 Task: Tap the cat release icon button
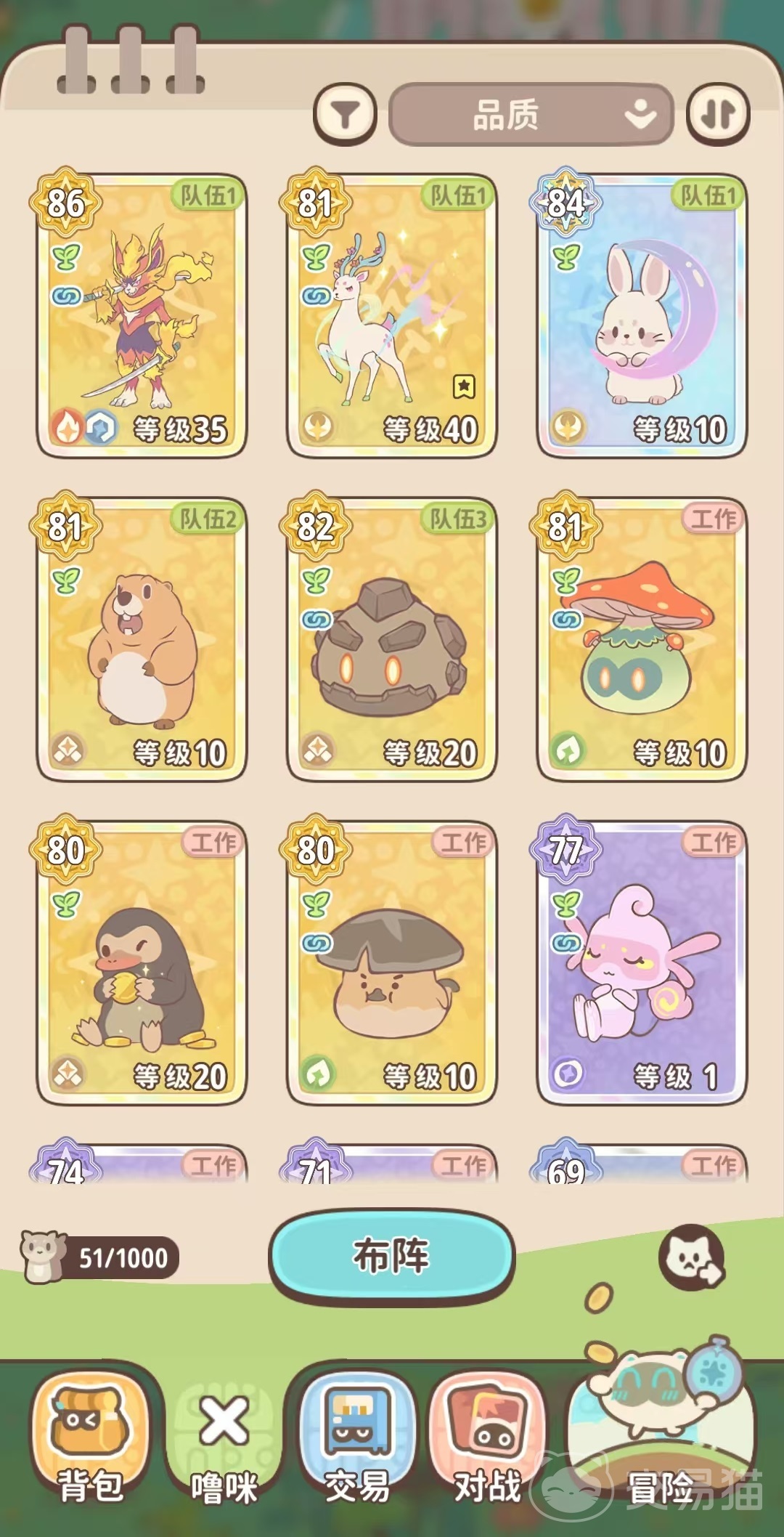pos(692,1258)
